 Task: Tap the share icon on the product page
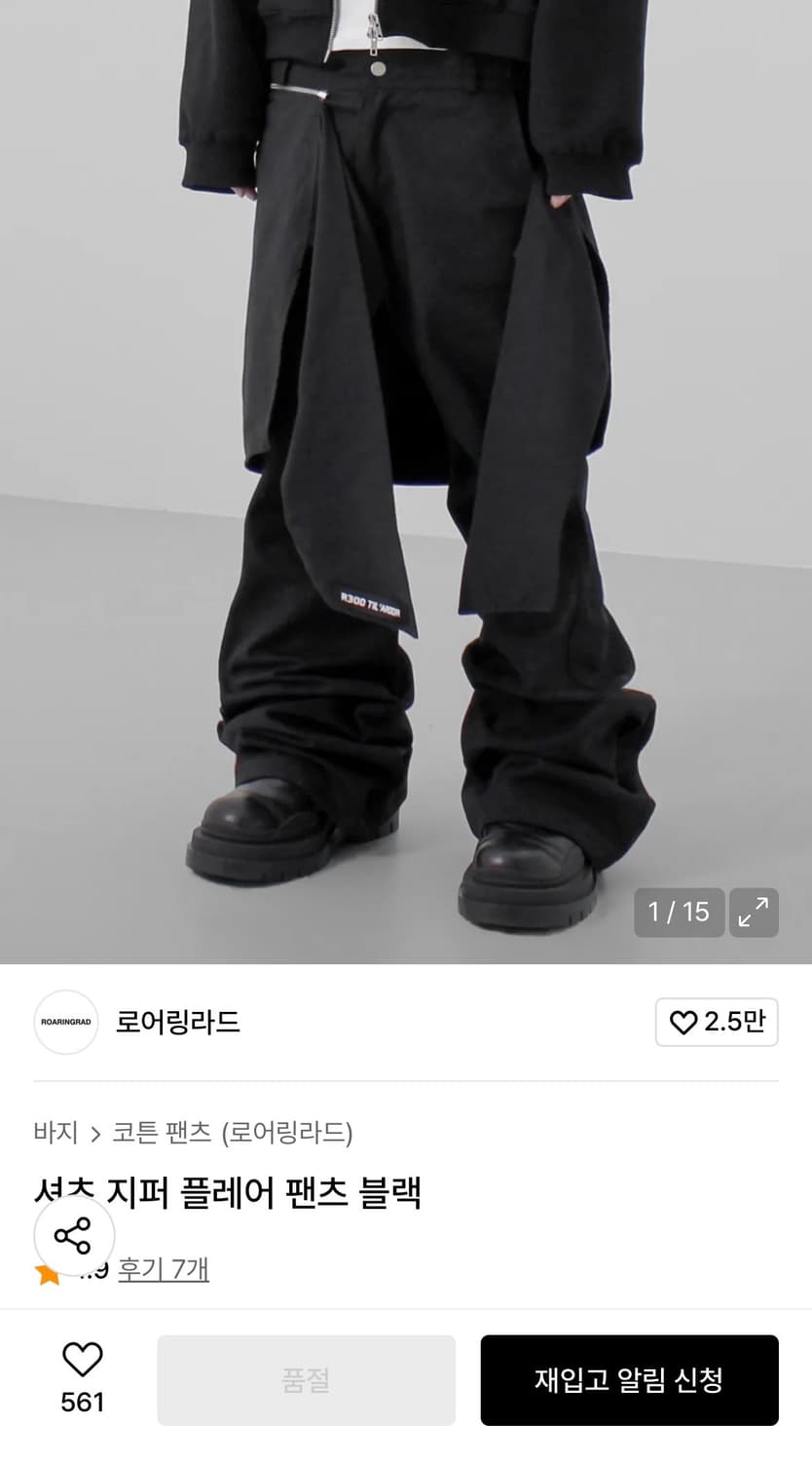(73, 1235)
